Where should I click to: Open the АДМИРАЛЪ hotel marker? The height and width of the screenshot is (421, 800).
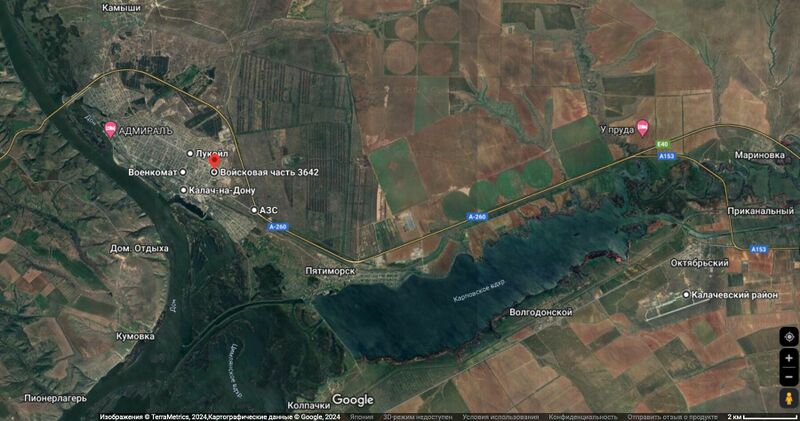(110, 129)
